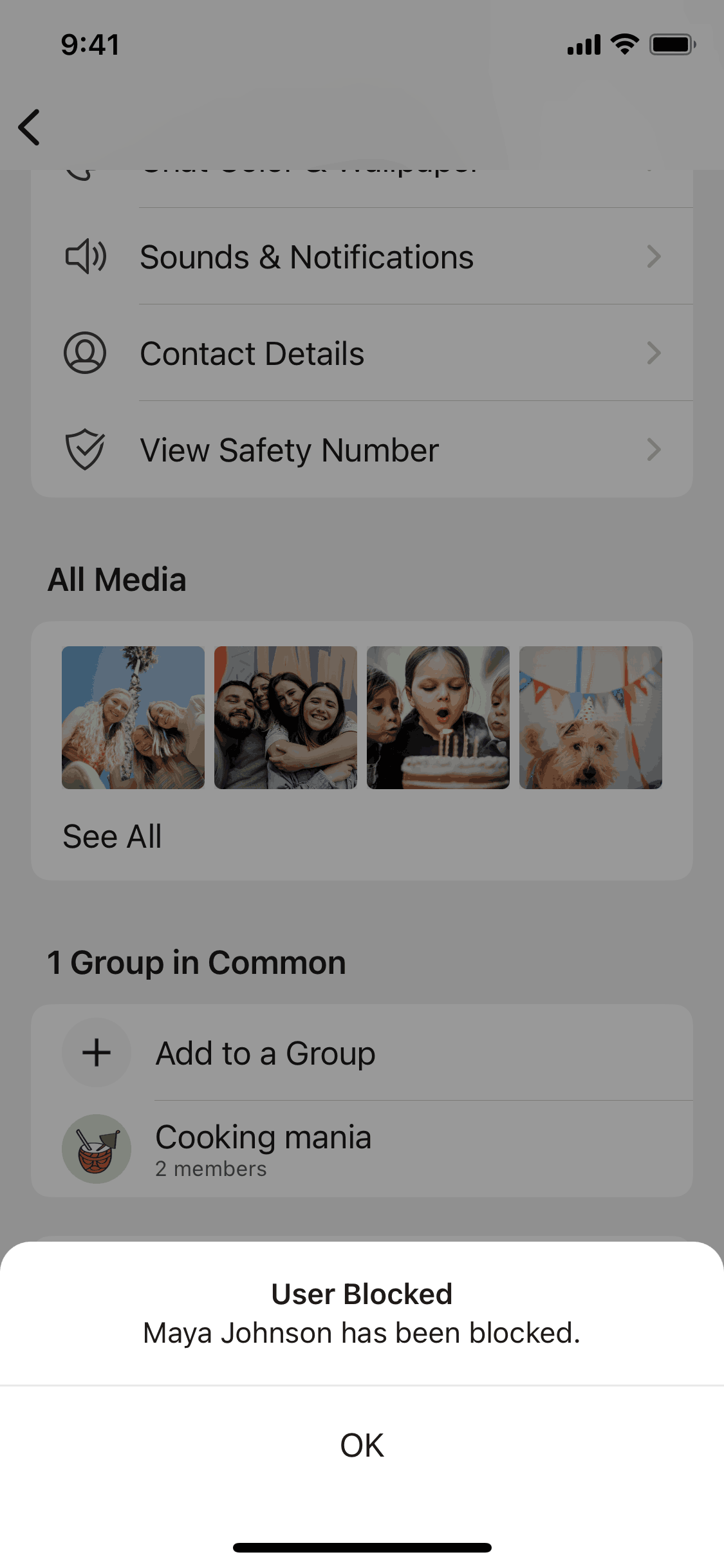Open the birthday cake photo
This screenshot has height=1568, width=724.
[438, 718]
